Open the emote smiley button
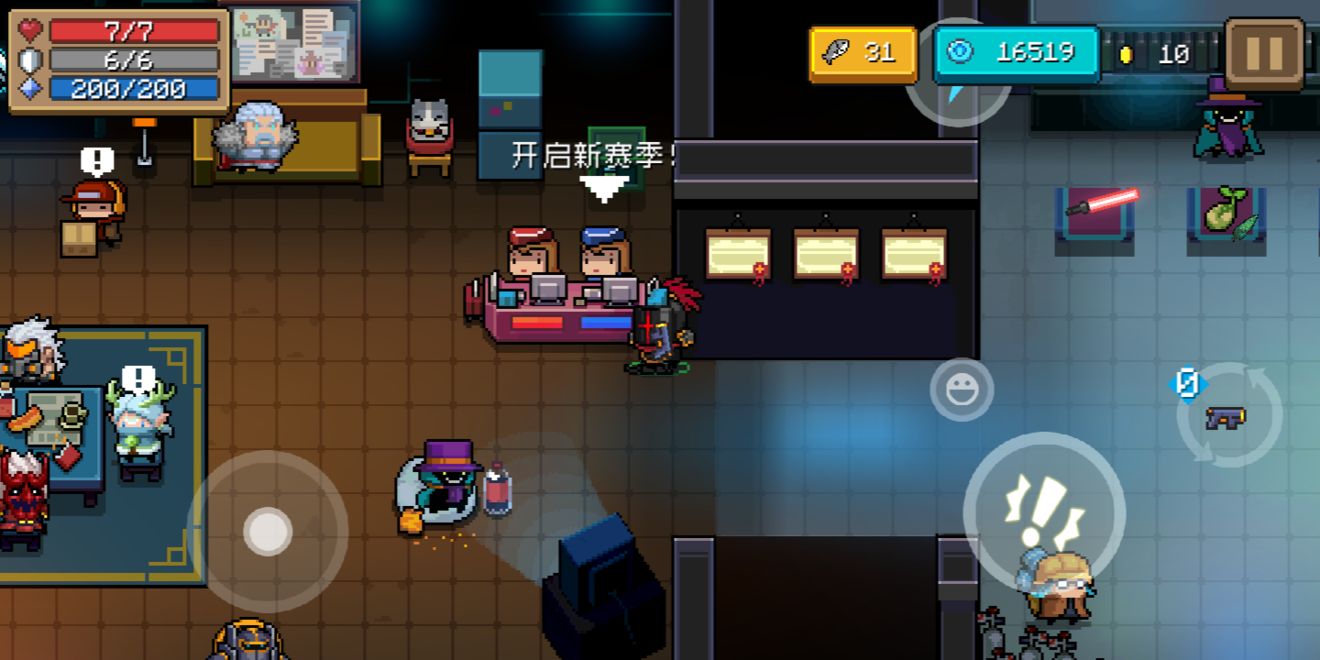The height and width of the screenshot is (660, 1320). click(961, 389)
